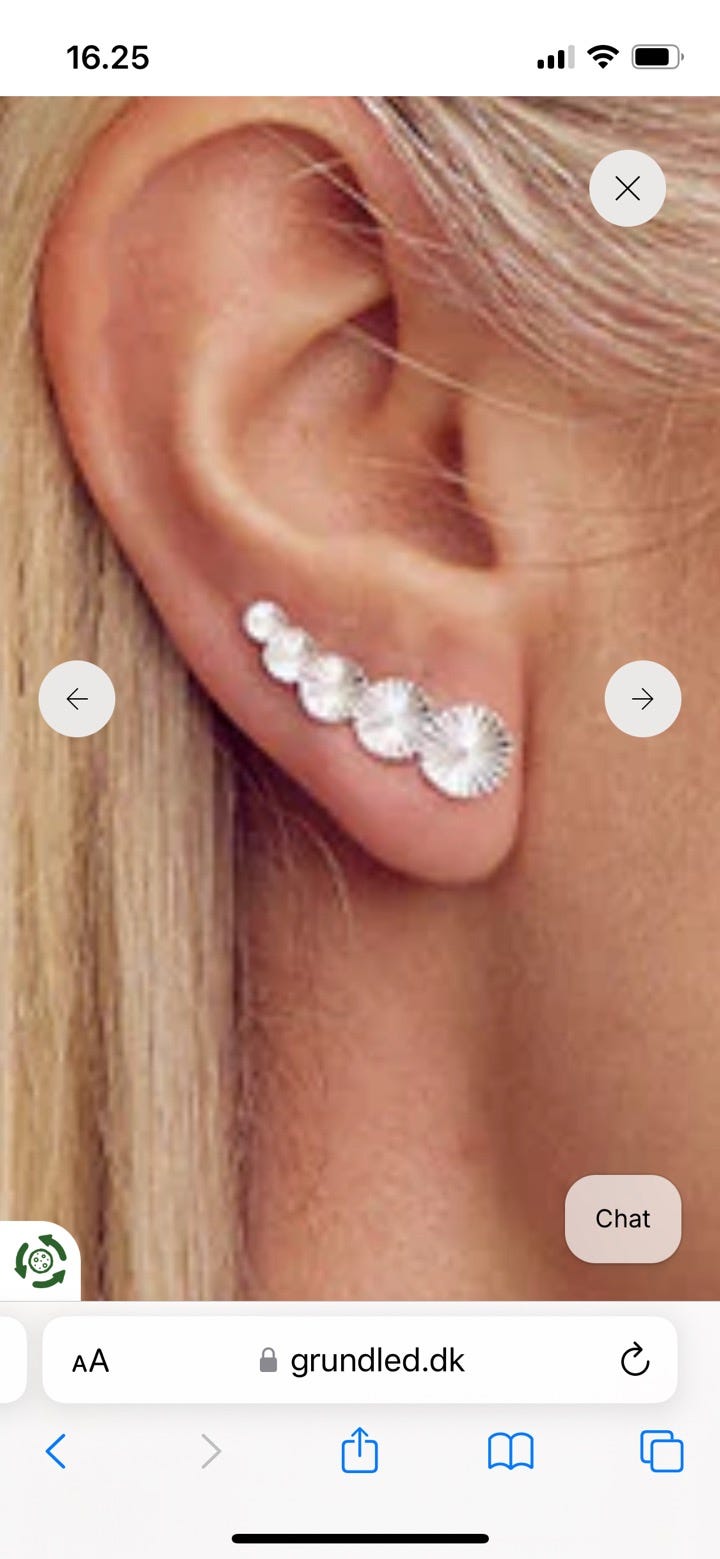Go back in Safari
The height and width of the screenshot is (1559, 720).
tap(56, 1451)
